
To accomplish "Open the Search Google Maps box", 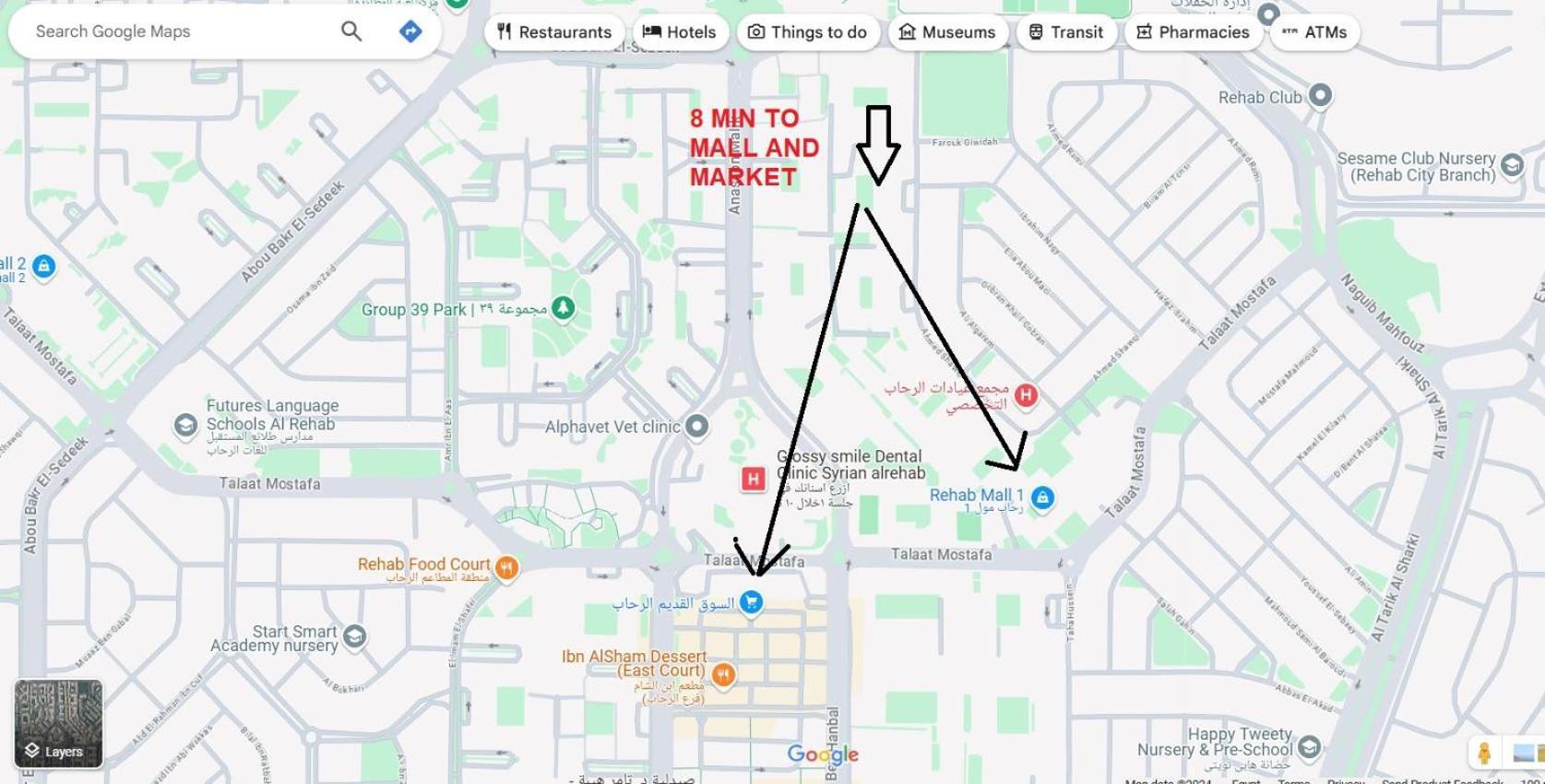I will (175, 31).
